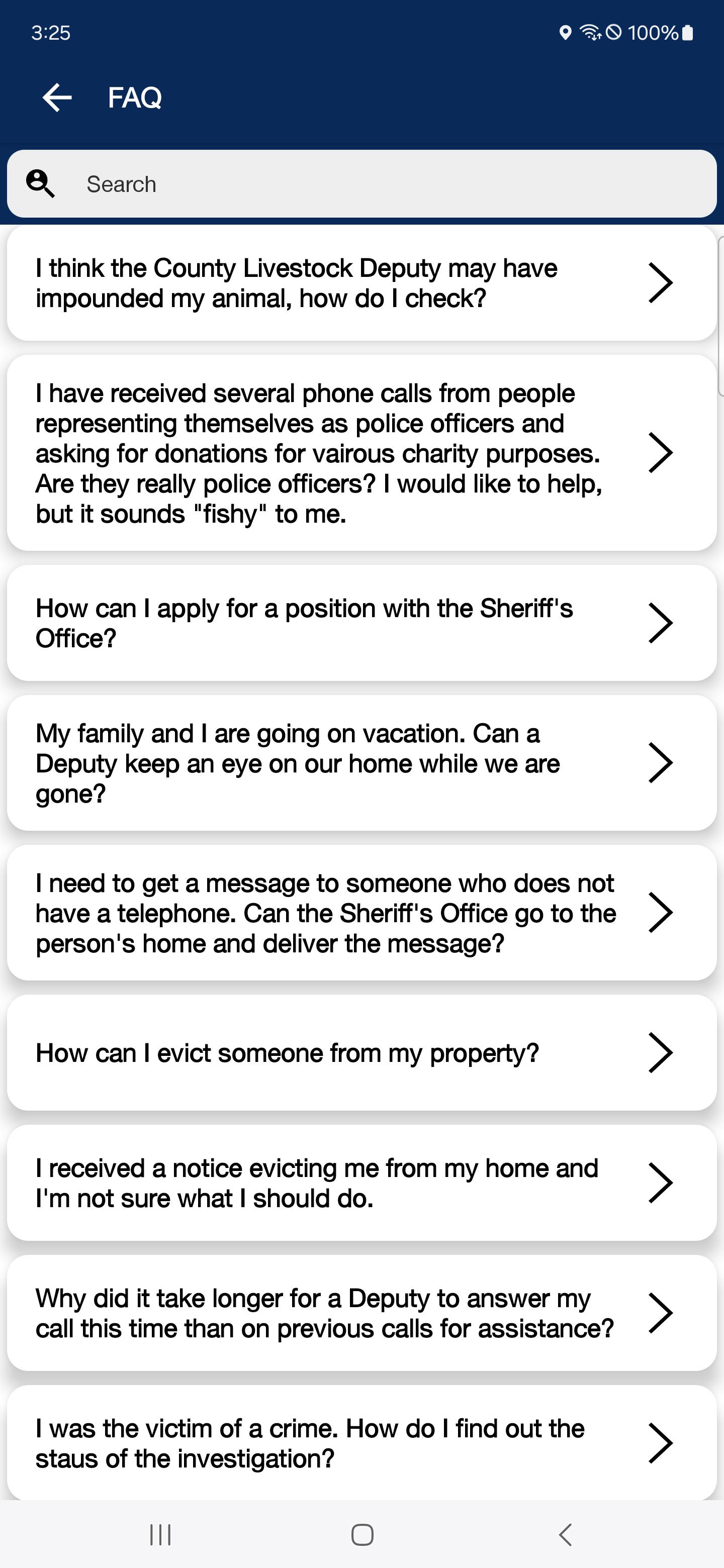Go back using the app bar arrow

click(x=57, y=97)
